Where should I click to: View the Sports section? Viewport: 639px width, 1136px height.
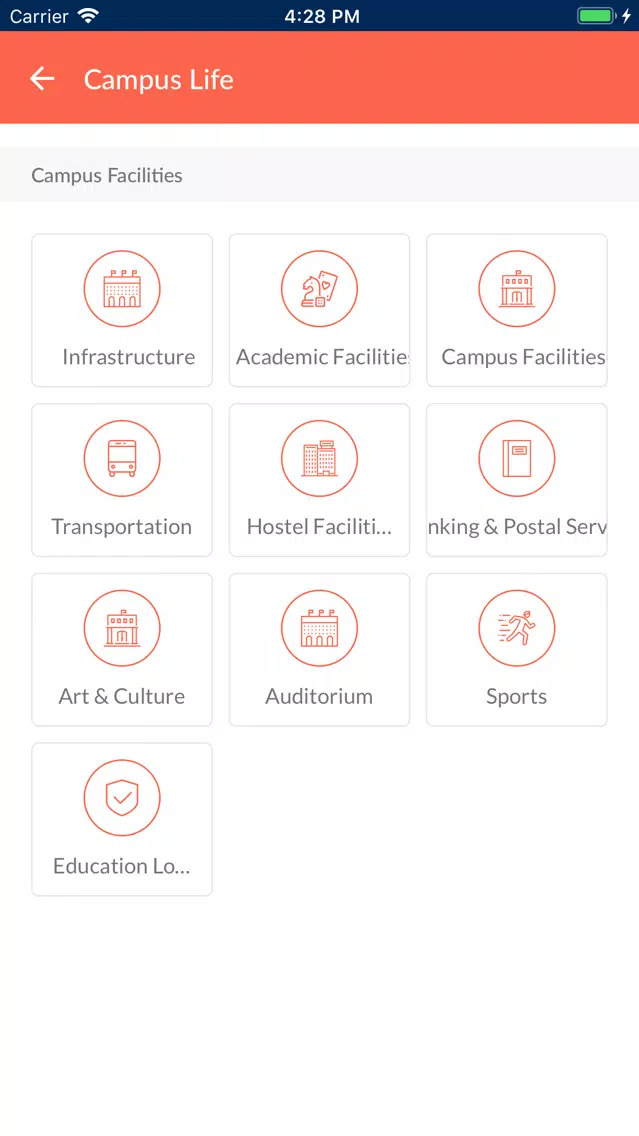point(517,649)
